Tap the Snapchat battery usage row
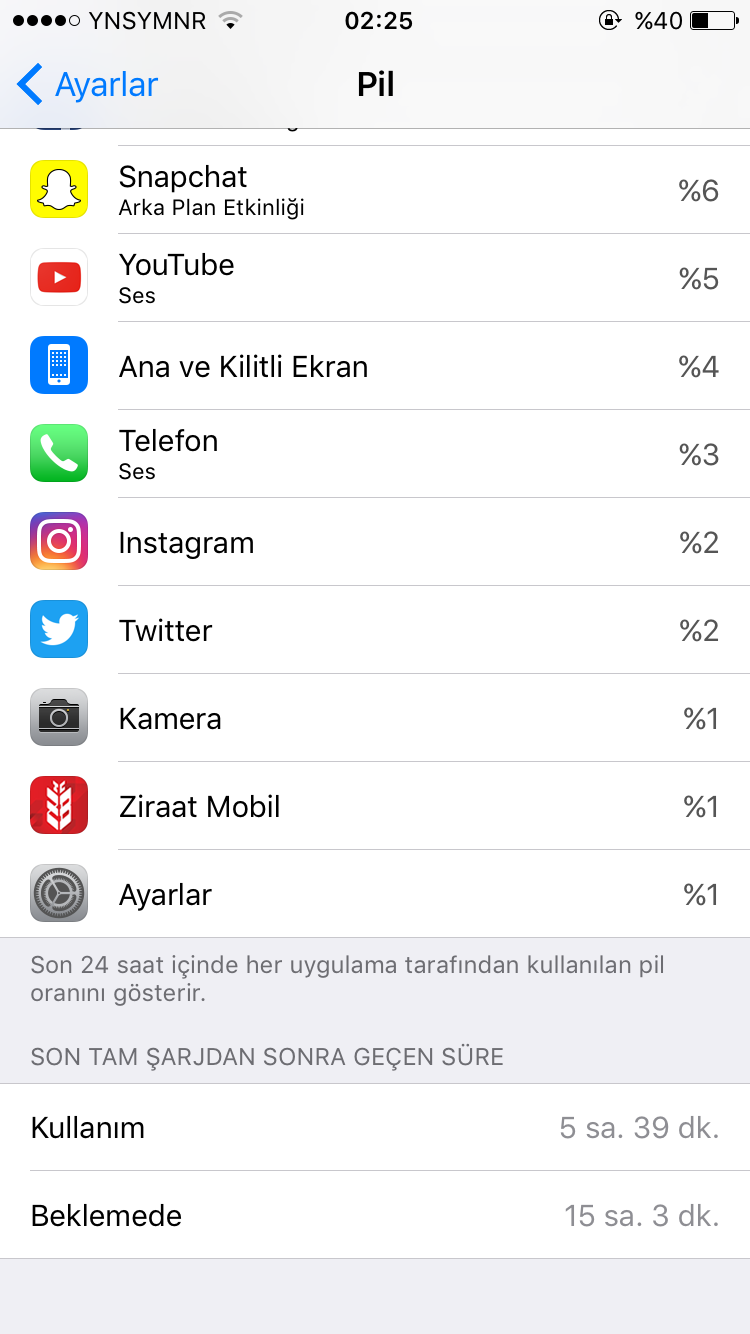This screenshot has height=1334, width=750. [x=375, y=190]
